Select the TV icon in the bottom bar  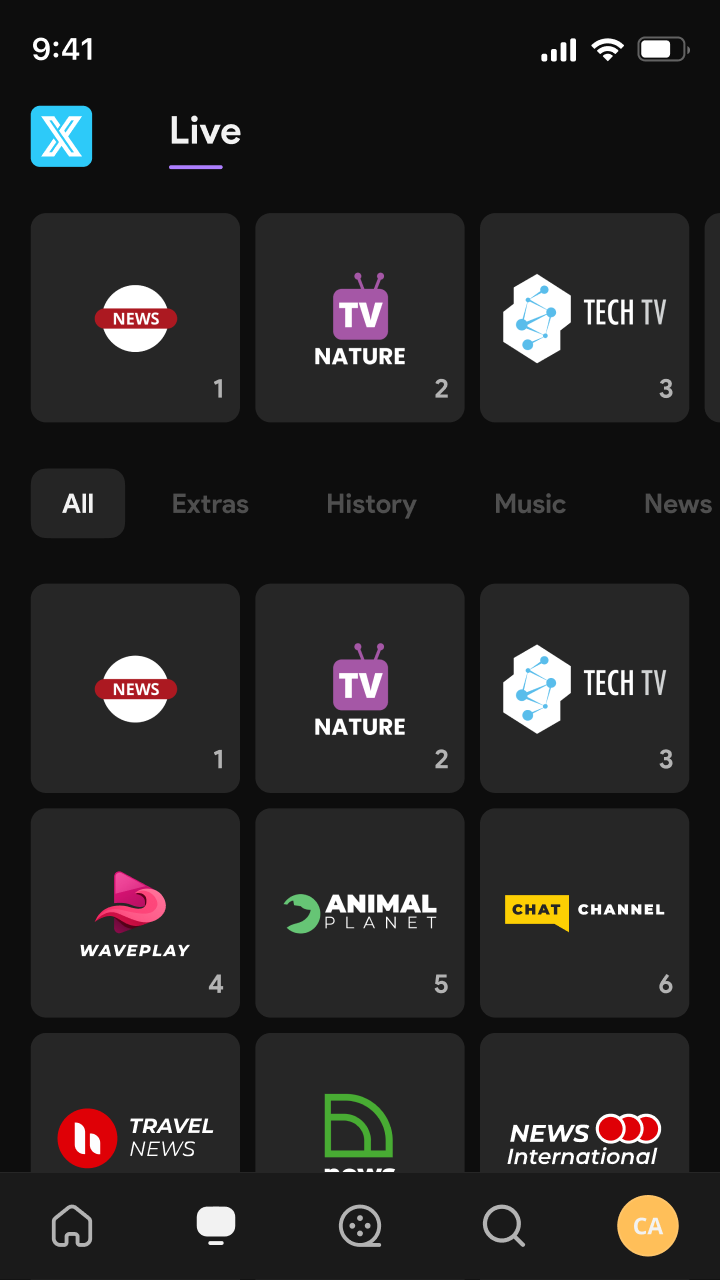click(216, 1225)
